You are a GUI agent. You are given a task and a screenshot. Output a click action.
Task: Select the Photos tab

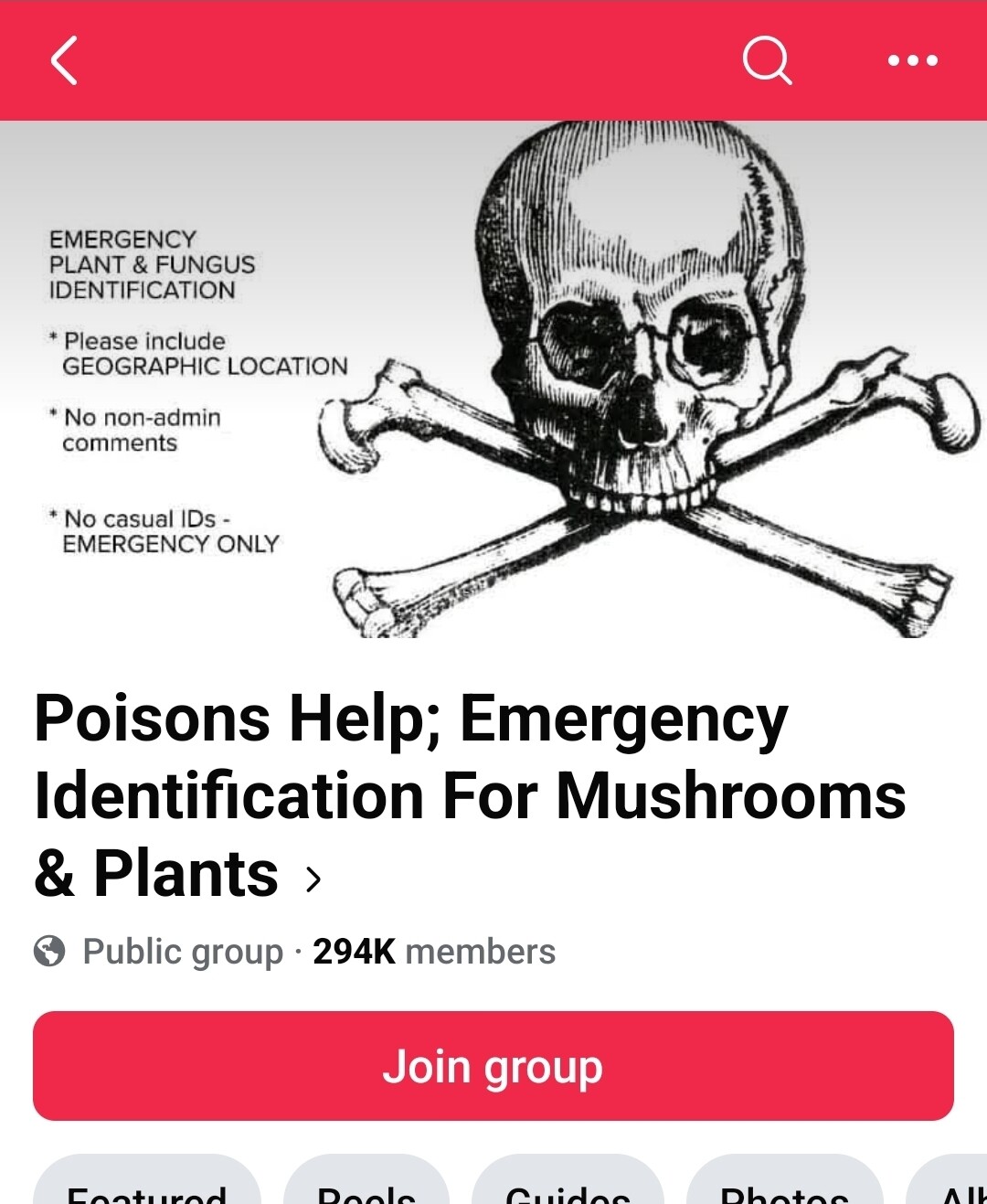784,1187
